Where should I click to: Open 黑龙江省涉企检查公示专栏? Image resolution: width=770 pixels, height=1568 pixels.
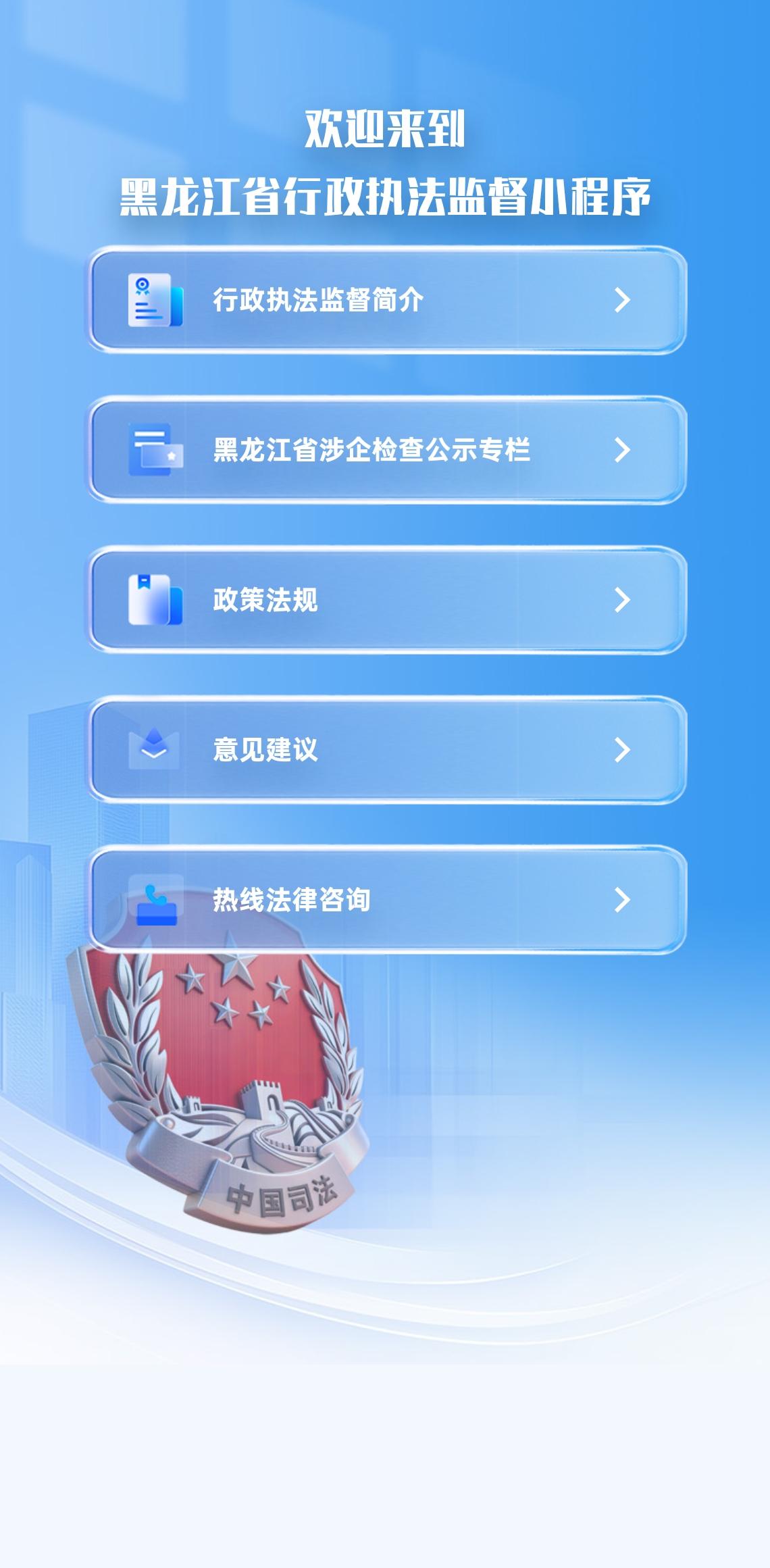click(388, 450)
